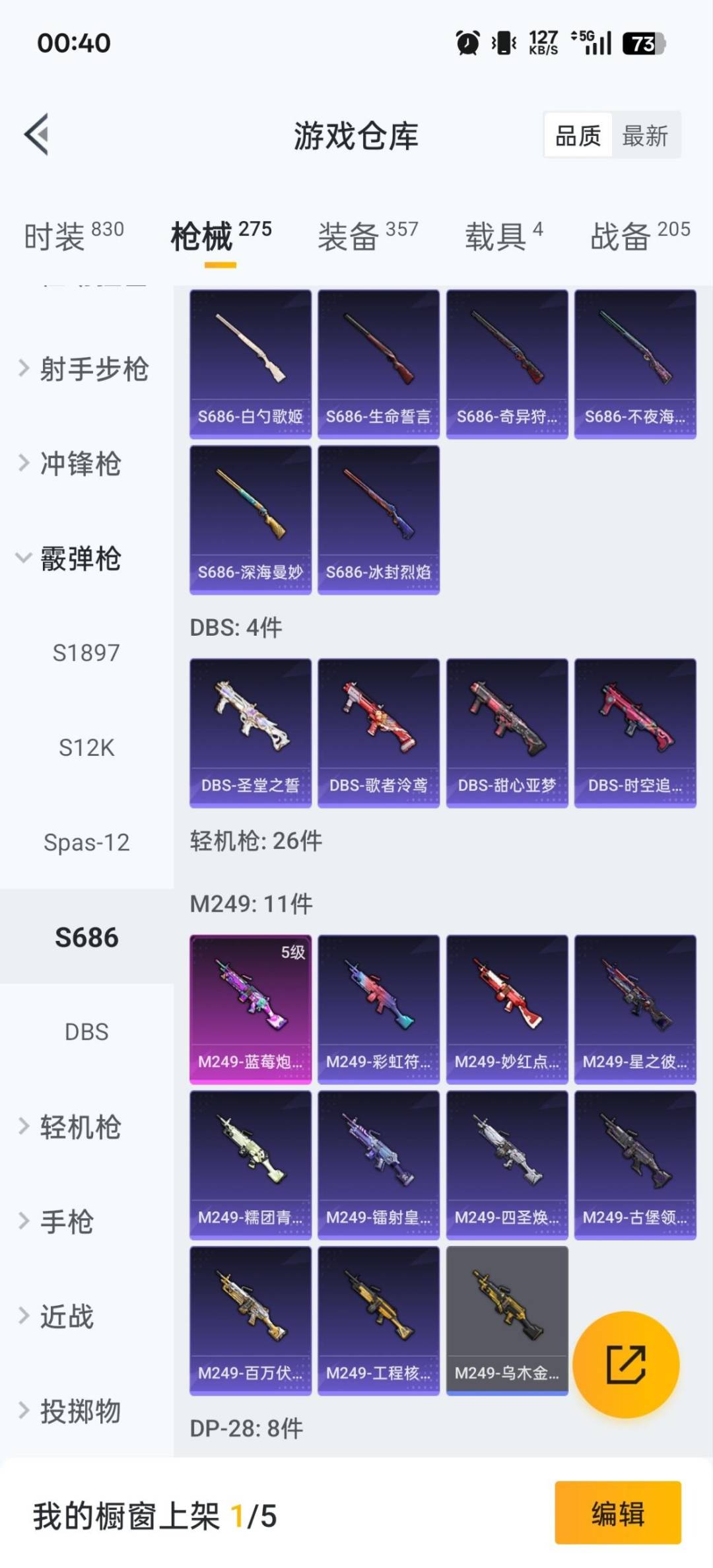This screenshot has width=713, height=1568.
Task: Select the Spas-12 sidebar entry
Action: click(86, 842)
